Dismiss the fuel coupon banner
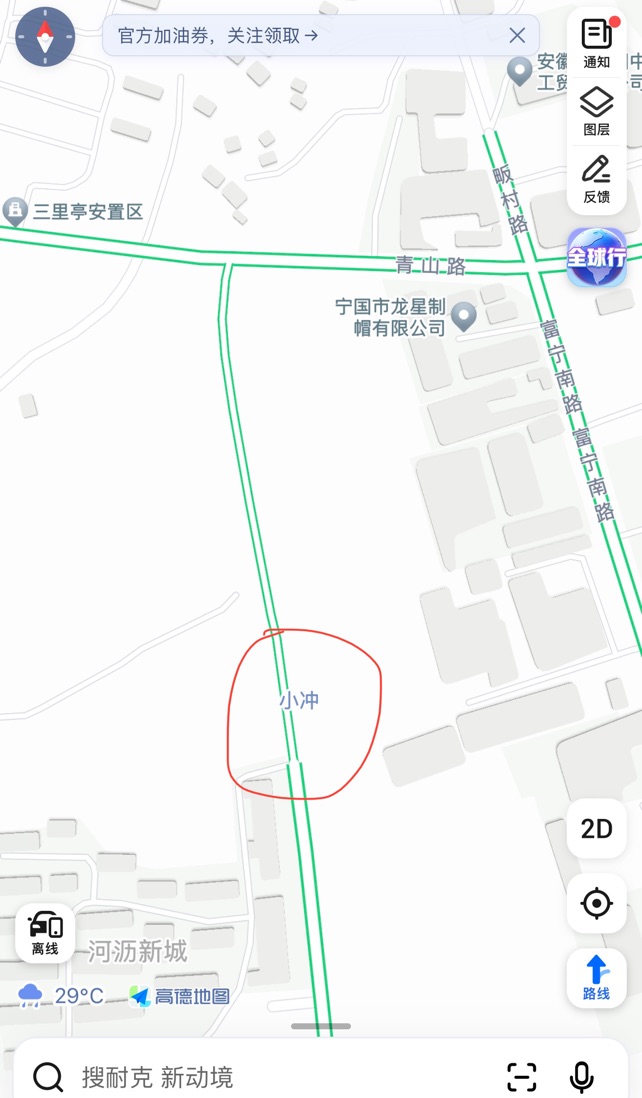Screen dimensions: 642x1098 pos(517,35)
